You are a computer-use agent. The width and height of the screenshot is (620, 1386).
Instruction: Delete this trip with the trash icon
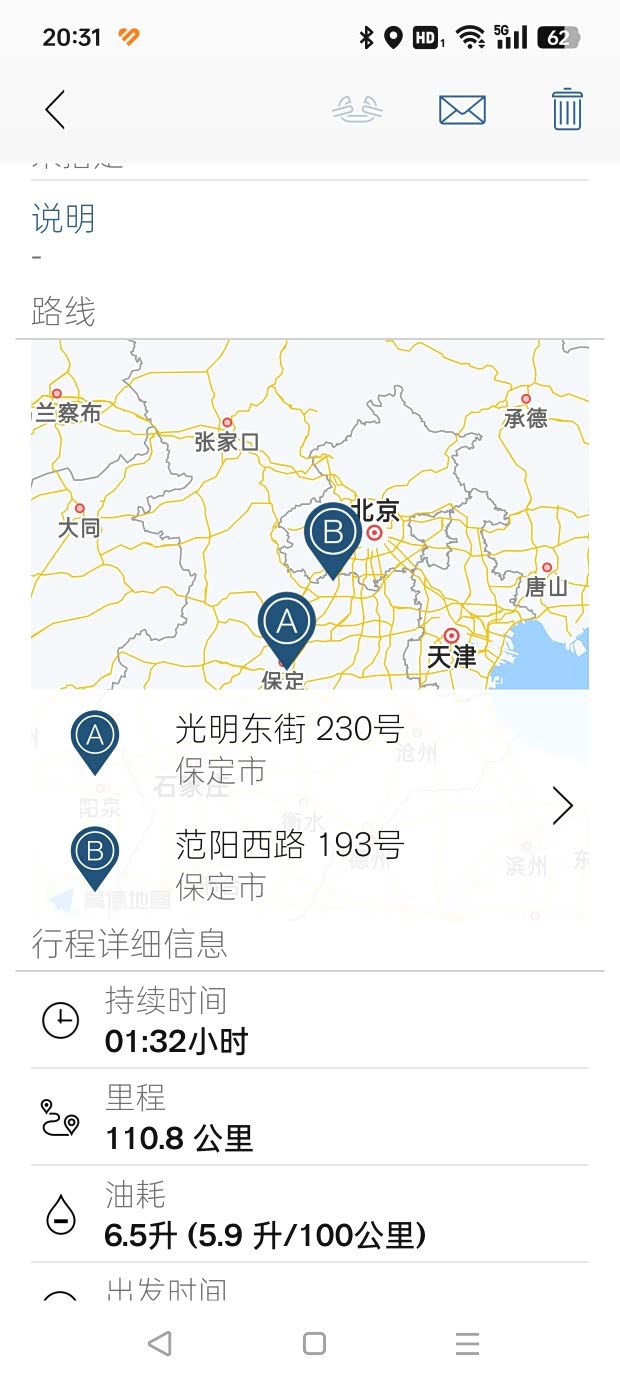click(x=567, y=110)
